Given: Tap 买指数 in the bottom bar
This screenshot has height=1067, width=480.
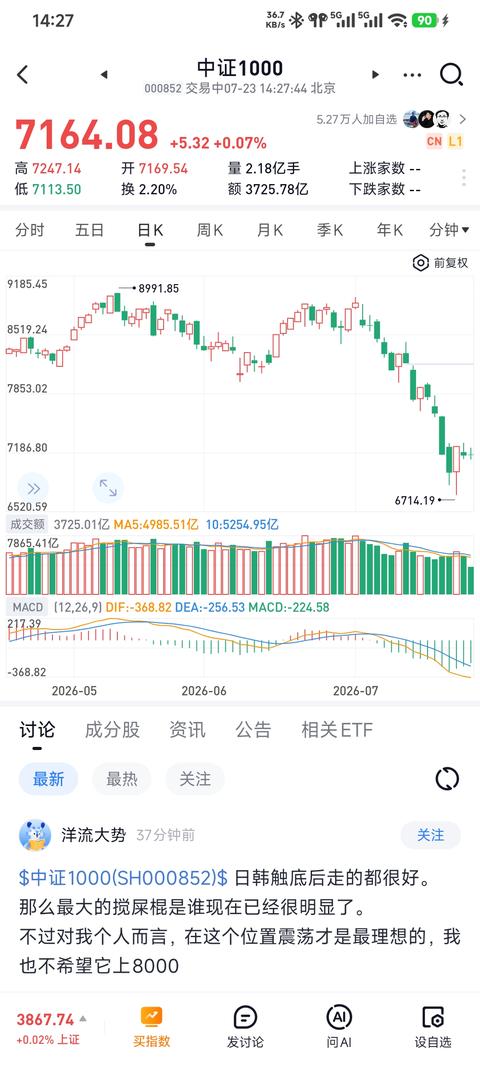Looking at the screenshot, I should click(151, 1028).
